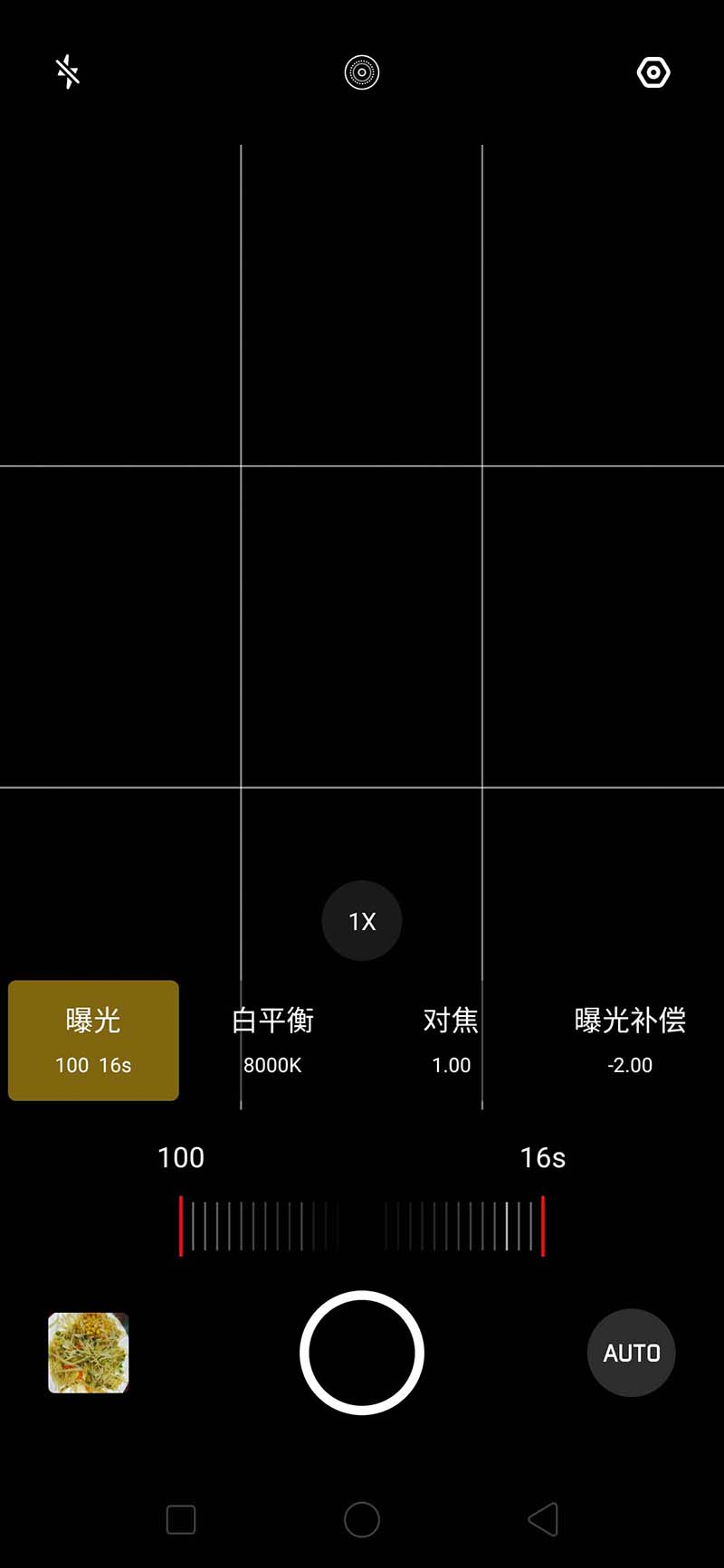Switch to 对焦 focus setting

[451, 1040]
